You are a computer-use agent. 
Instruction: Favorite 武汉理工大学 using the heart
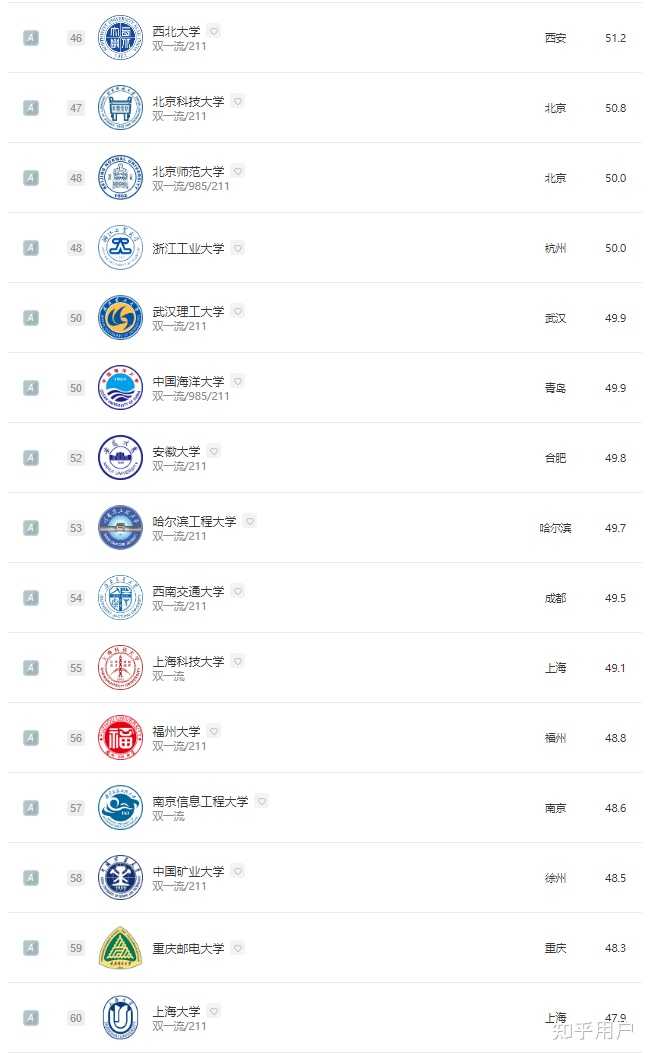[x=237, y=311]
